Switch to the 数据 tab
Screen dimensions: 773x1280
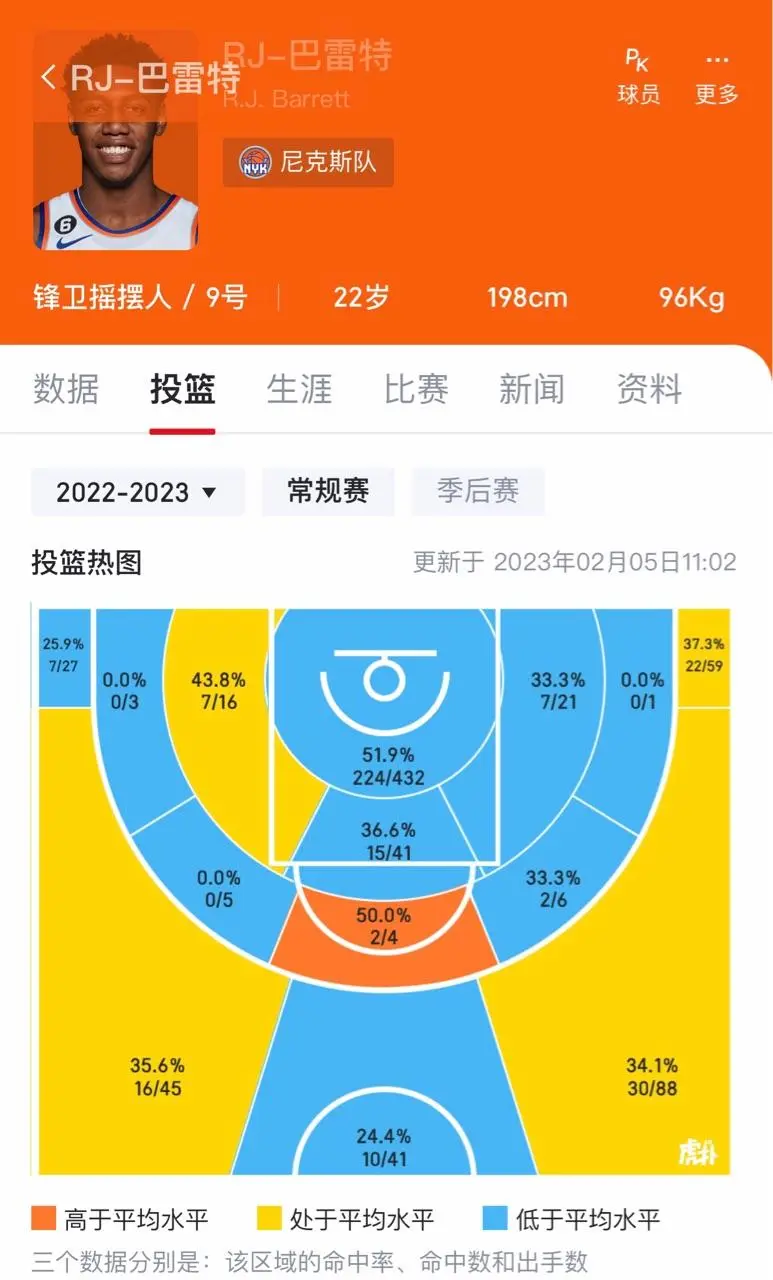[66, 389]
